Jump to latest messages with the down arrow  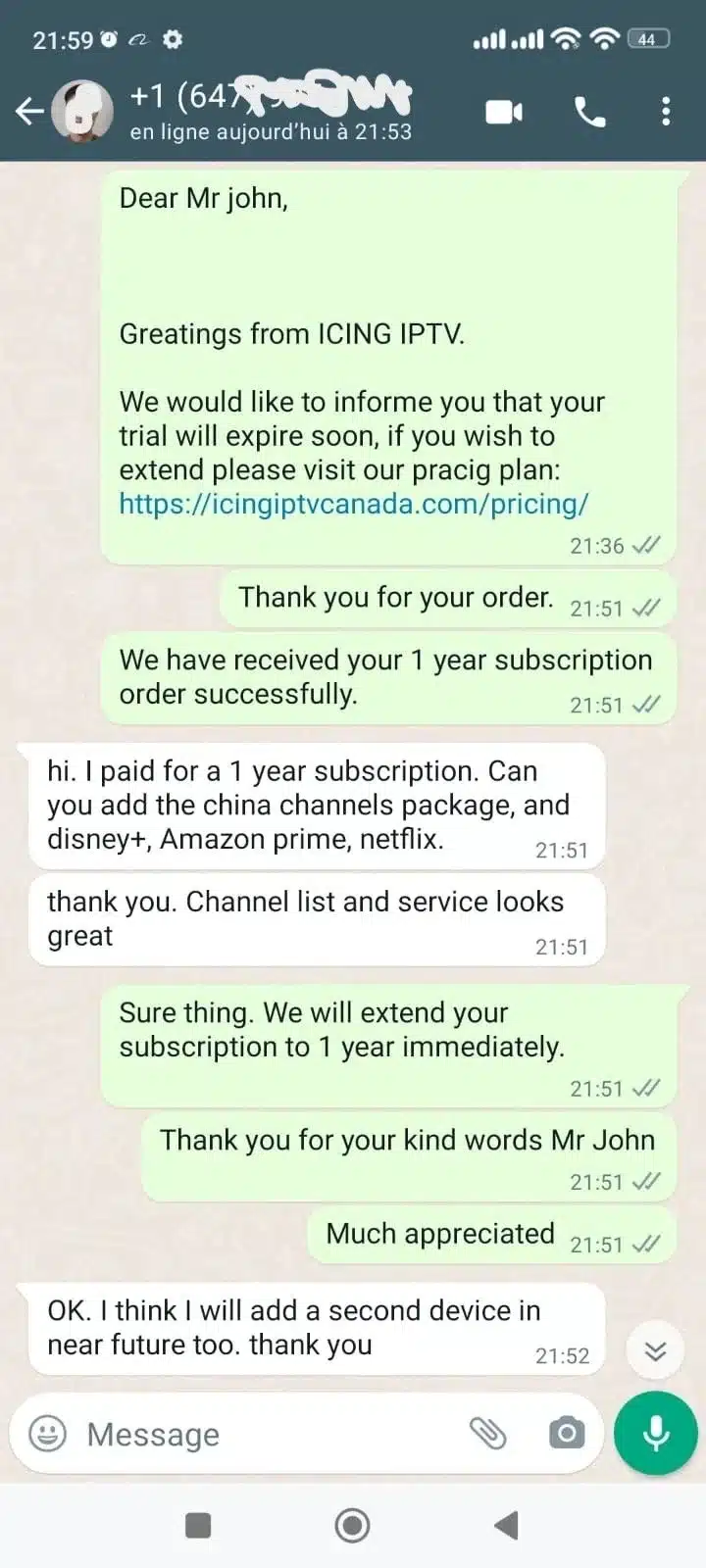(655, 1351)
